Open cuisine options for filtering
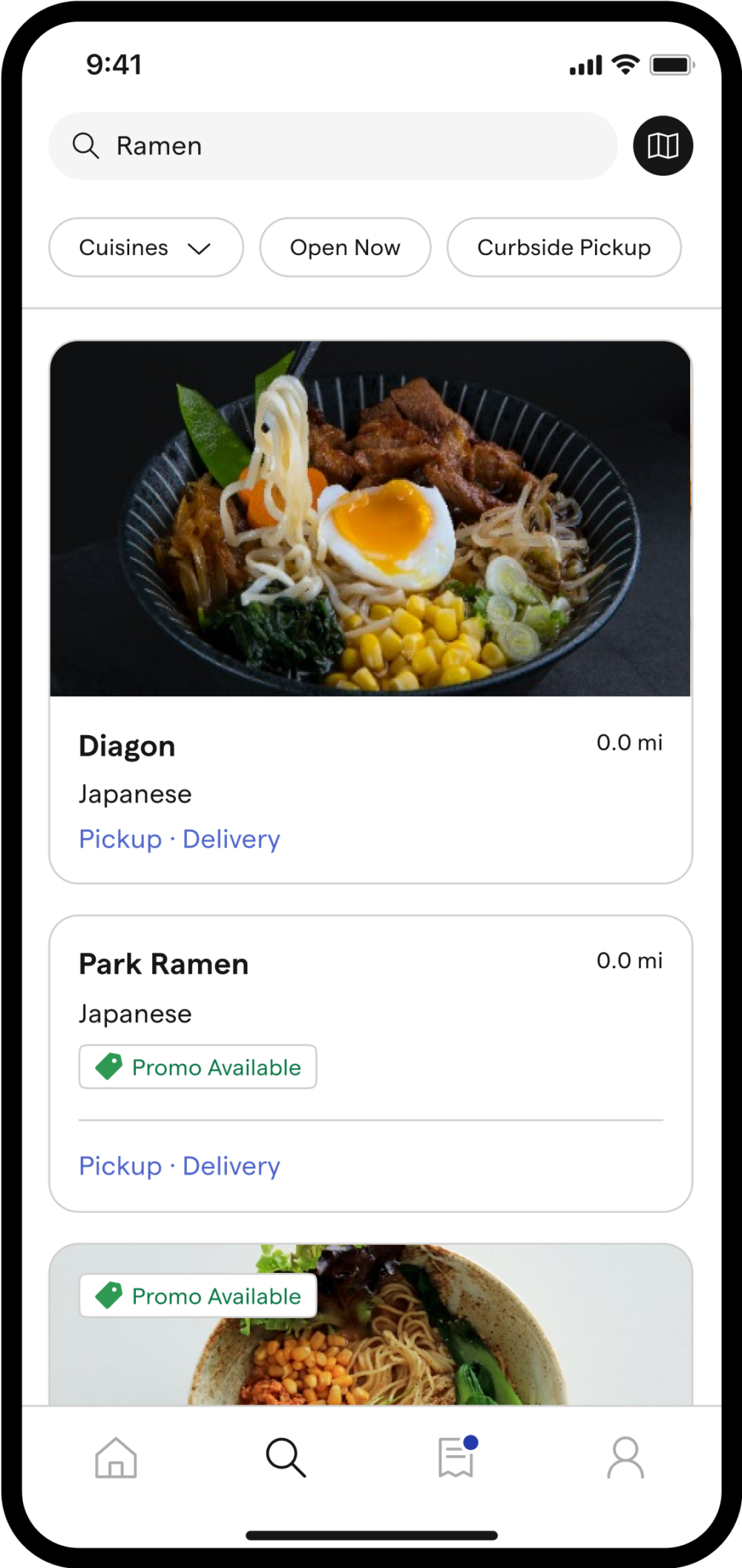This screenshot has width=742, height=1568. 145,247
